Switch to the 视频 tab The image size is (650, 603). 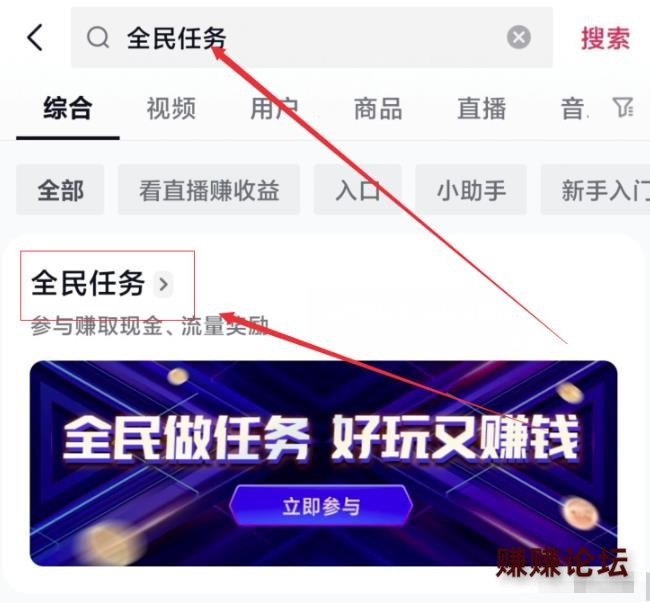coord(171,108)
